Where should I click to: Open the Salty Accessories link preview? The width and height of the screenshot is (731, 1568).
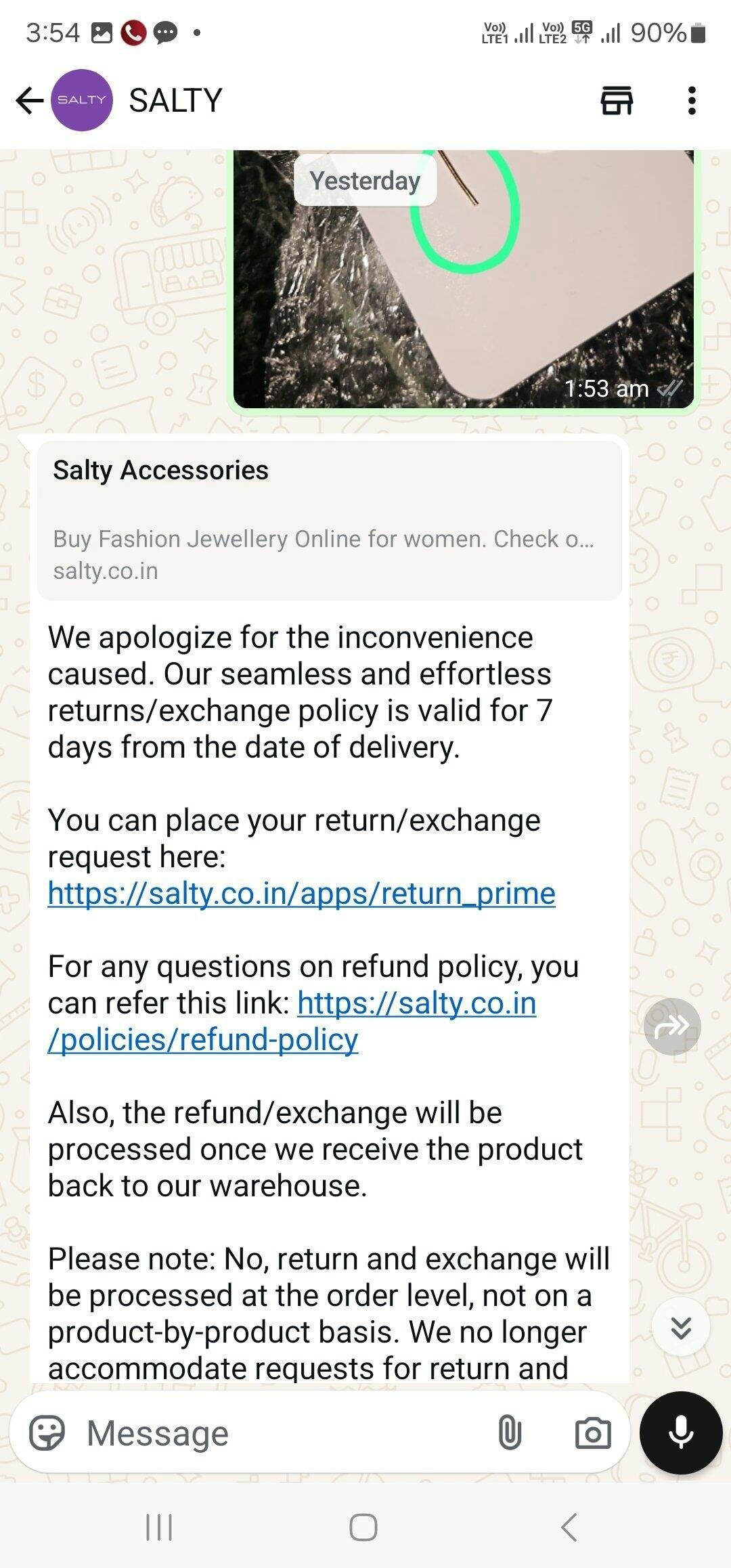329,520
